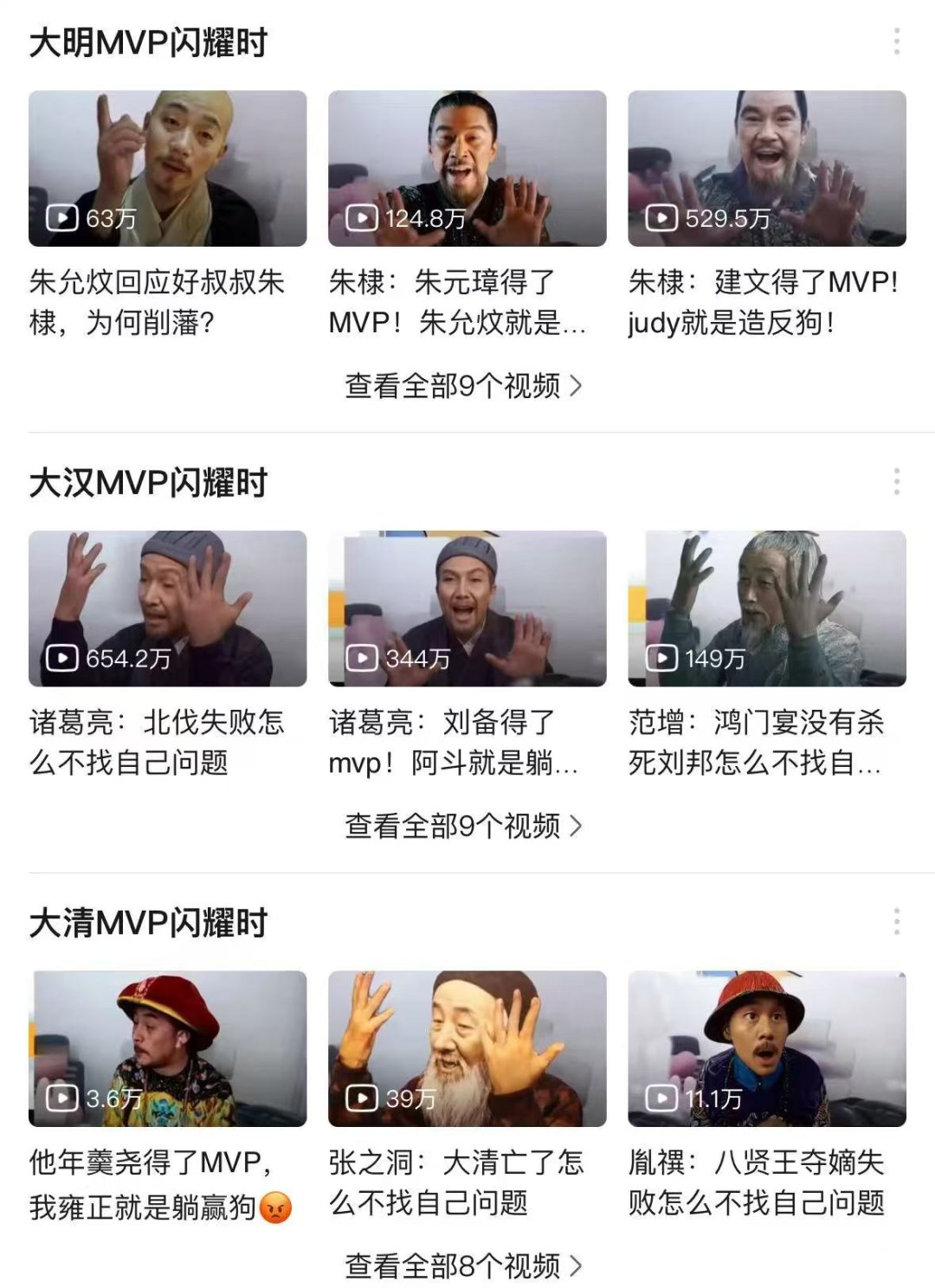Open the video 朱棣：朱元璋得了MVP
The image size is (935, 1288).
click(x=467, y=169)
